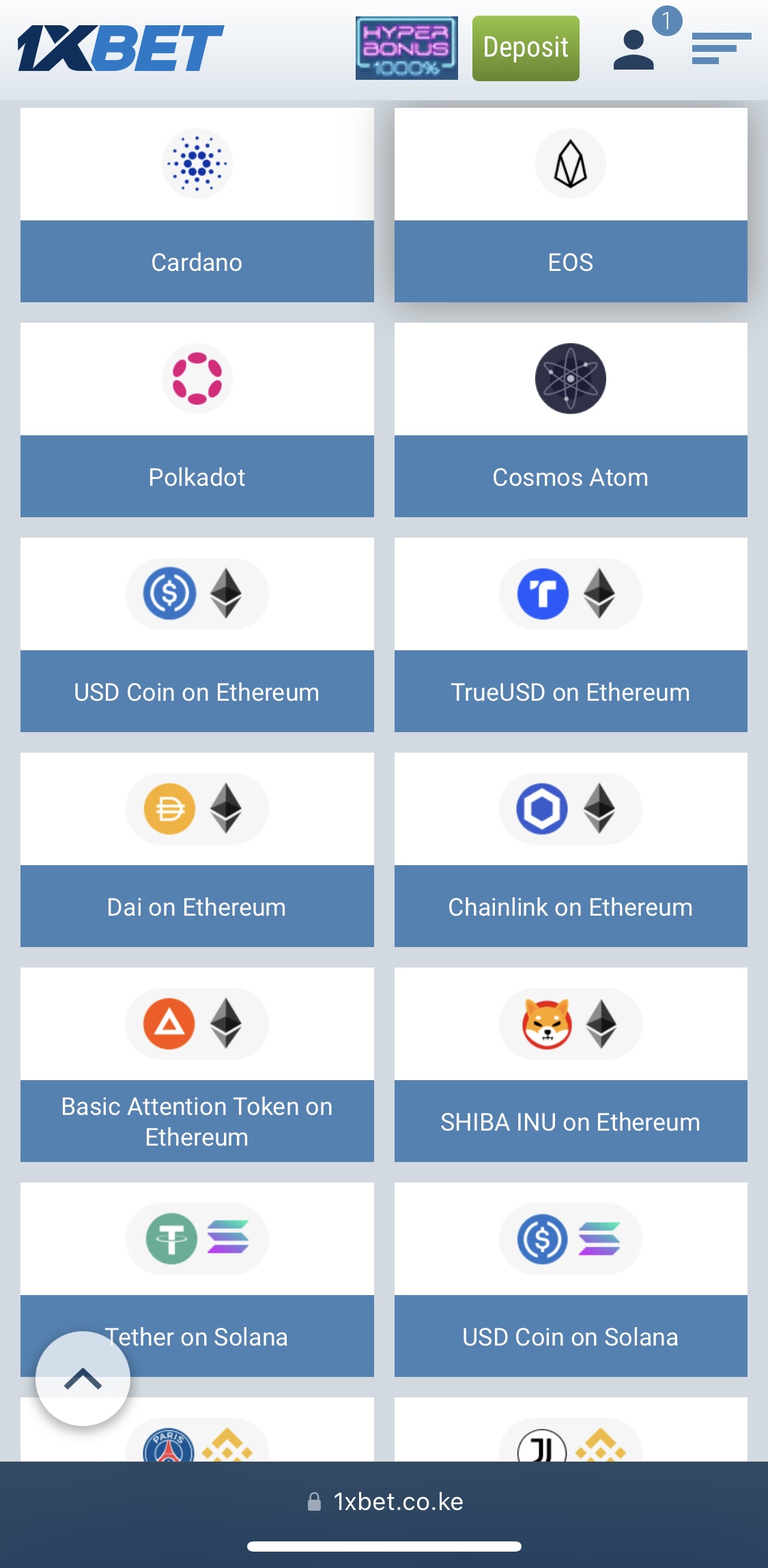The image size is (768, 1568).
Task: Select Basic Attention Token on Ethereum
Action: (197, 1064)
